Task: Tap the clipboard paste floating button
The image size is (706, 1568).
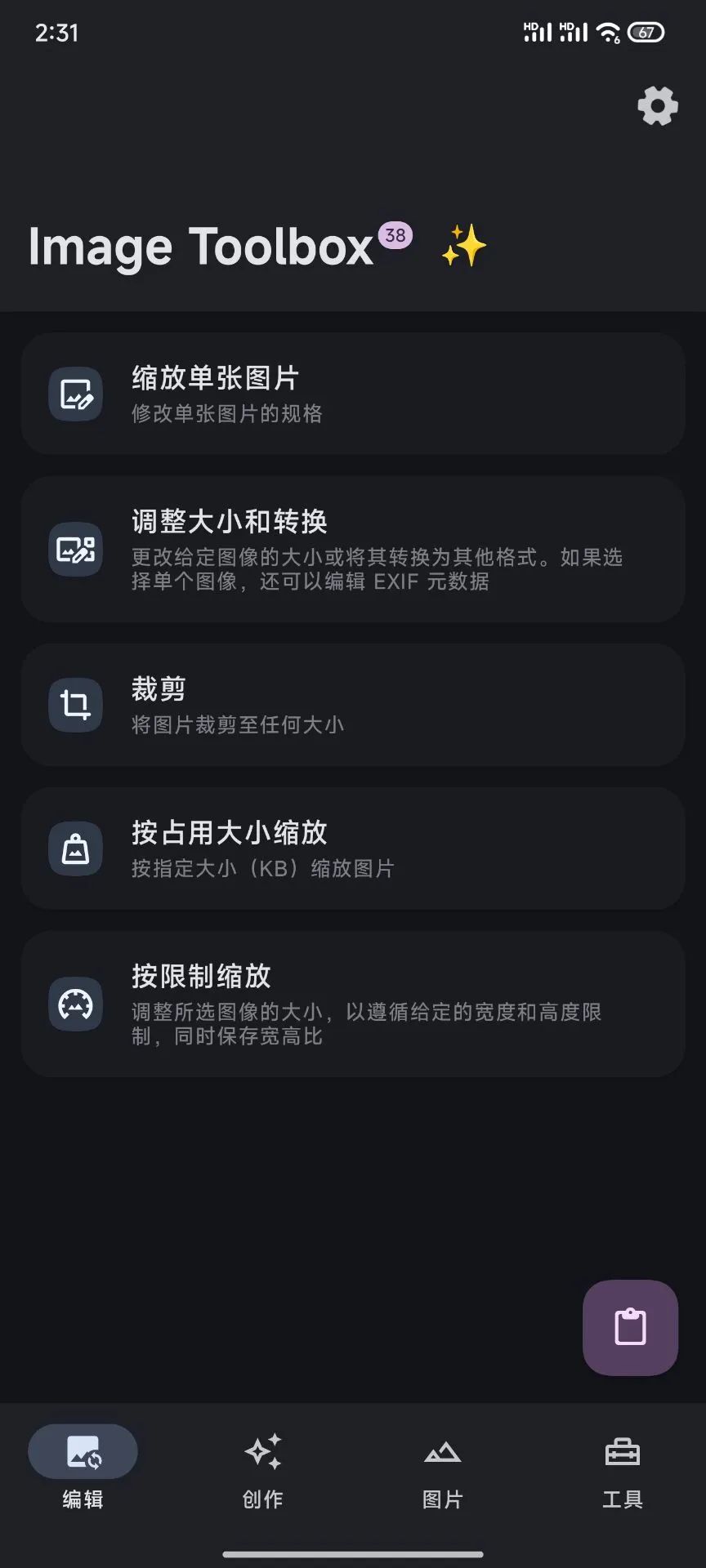Action: pyautogui.click(x=630, y=1327)
